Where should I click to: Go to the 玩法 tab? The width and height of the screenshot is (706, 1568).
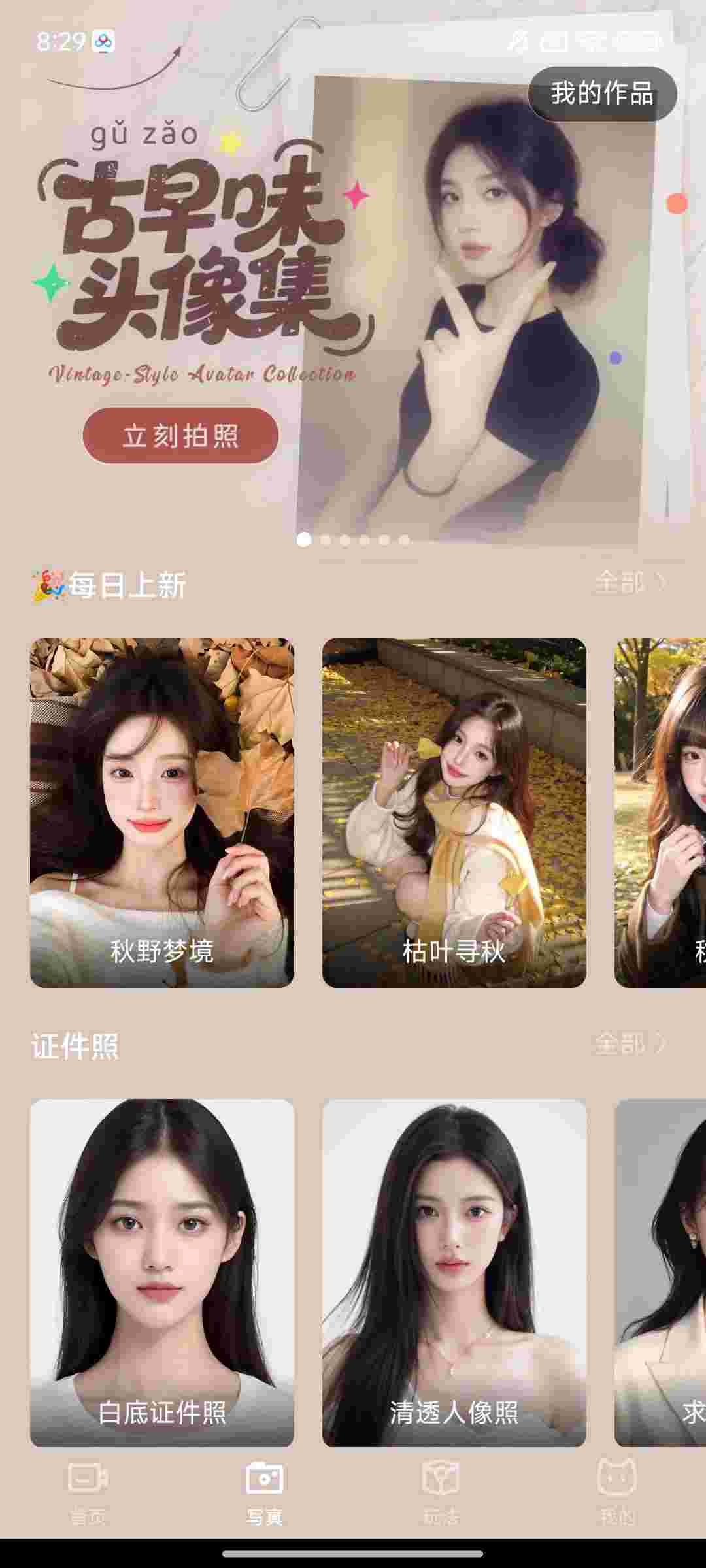pyautogui.click(x=441, y=1492)
